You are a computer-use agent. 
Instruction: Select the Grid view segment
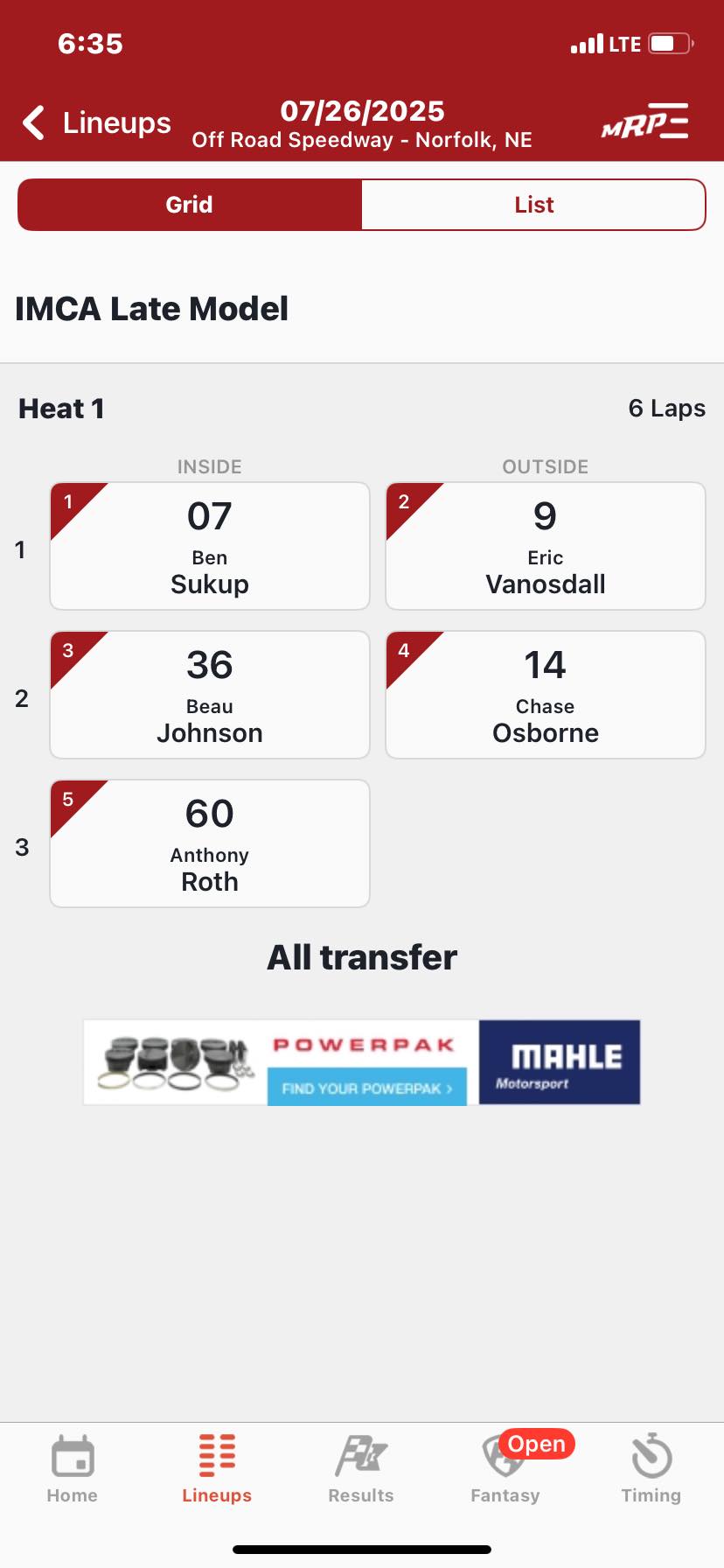(190, 205)
